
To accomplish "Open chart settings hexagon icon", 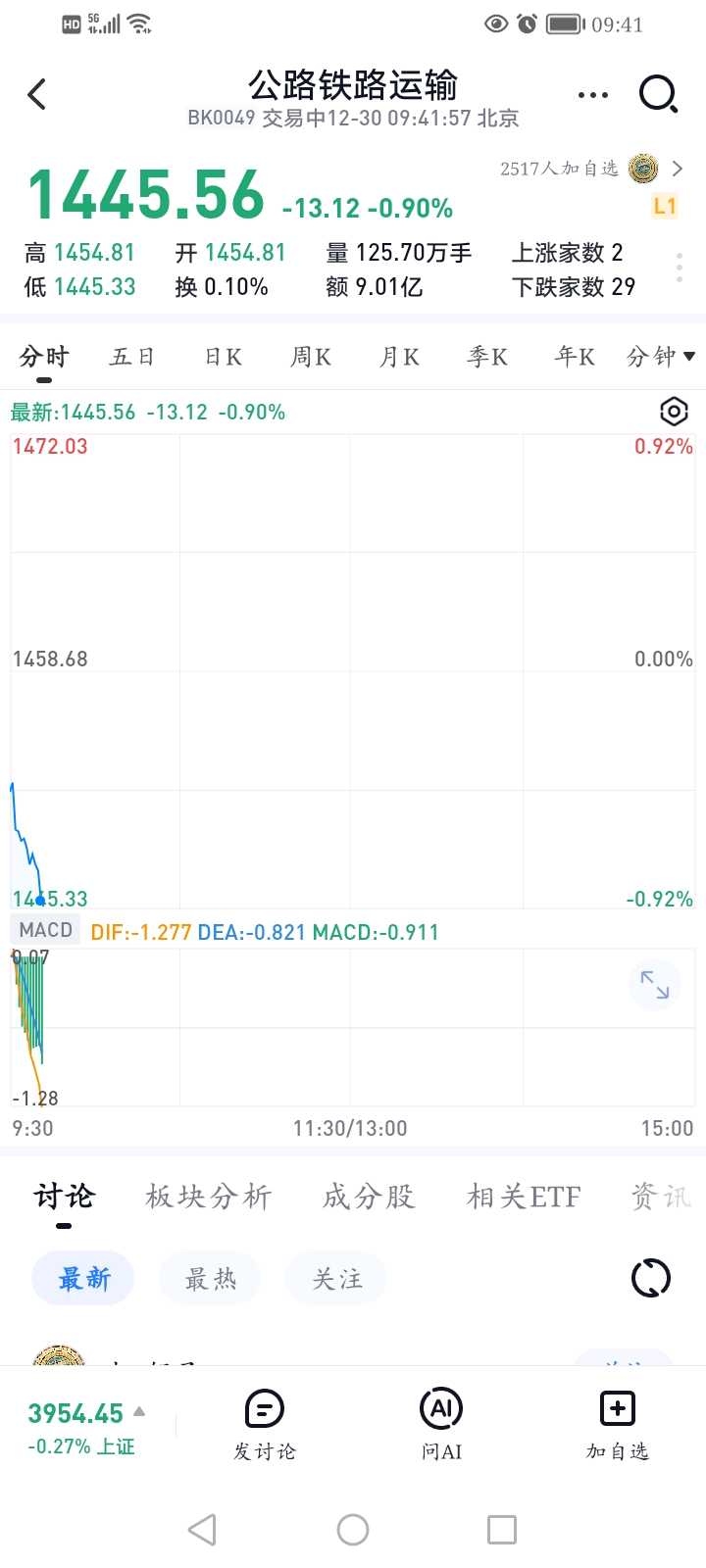I will tap(674, 412).
